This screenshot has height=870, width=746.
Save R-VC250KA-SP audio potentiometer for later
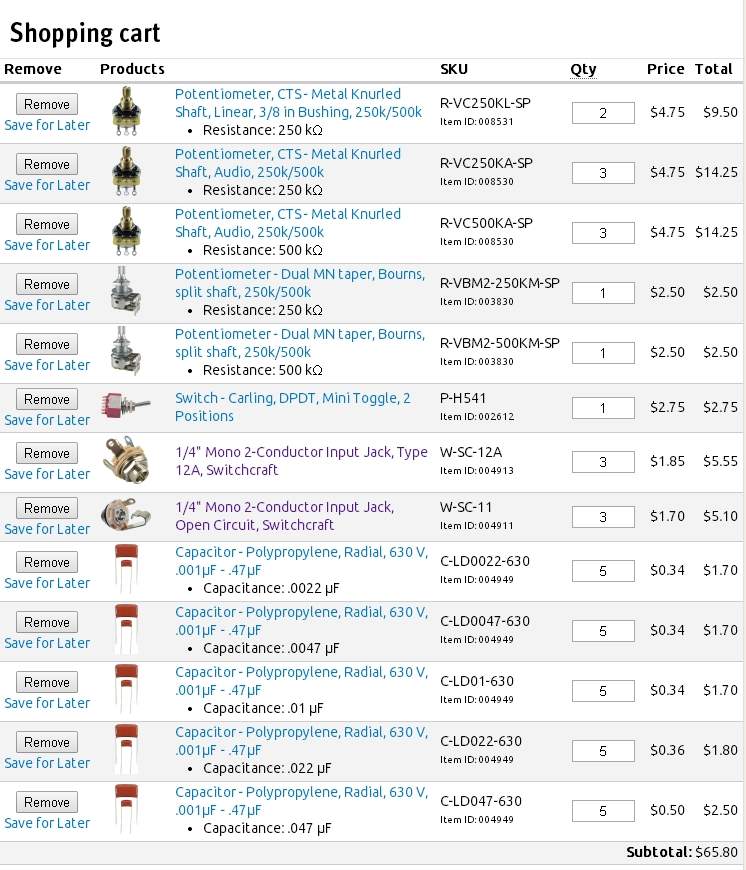point(47,185)
